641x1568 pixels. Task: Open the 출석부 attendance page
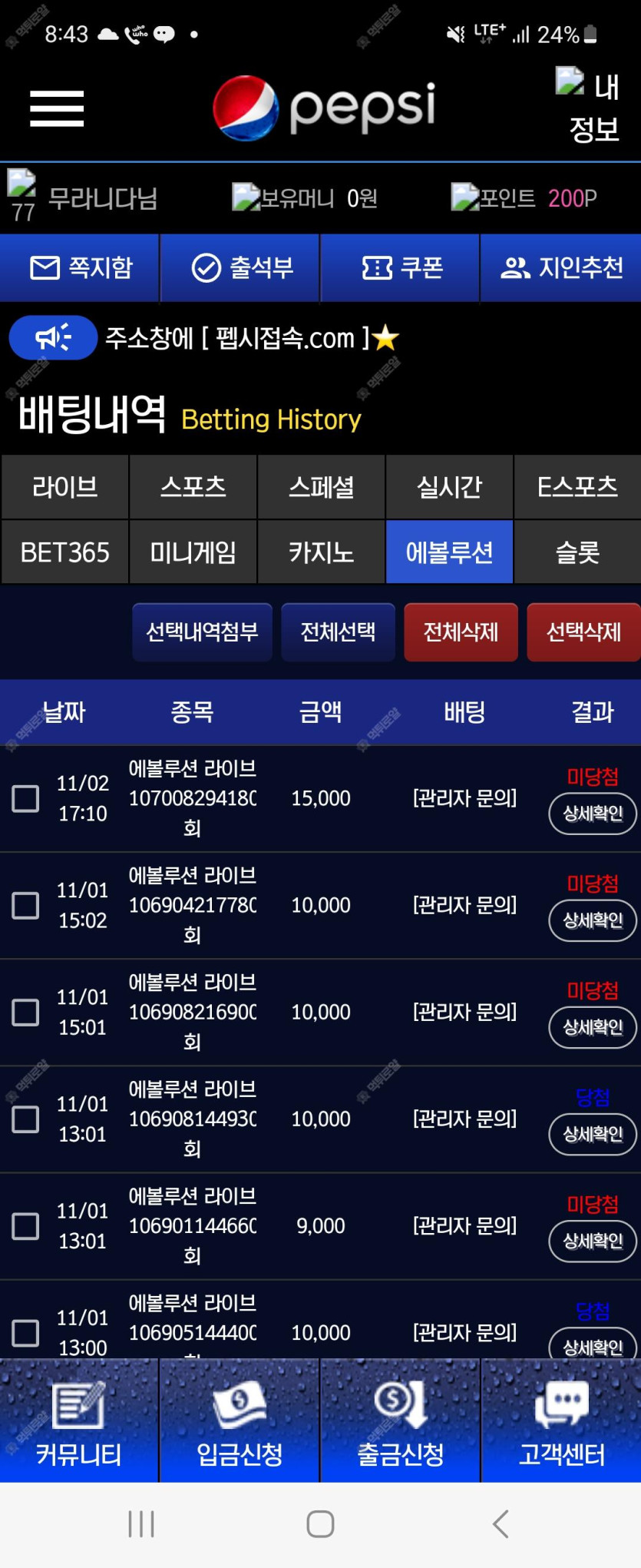(x=240, y=267)
